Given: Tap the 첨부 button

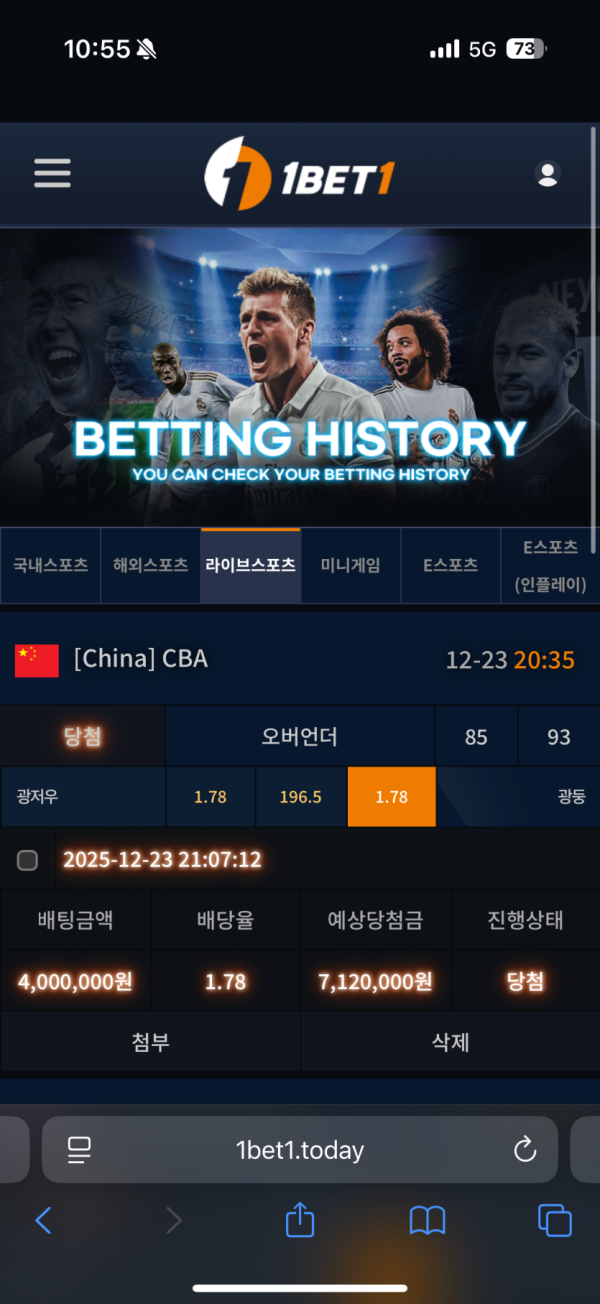Looking at the screenshot, I should click(150, 1042).
